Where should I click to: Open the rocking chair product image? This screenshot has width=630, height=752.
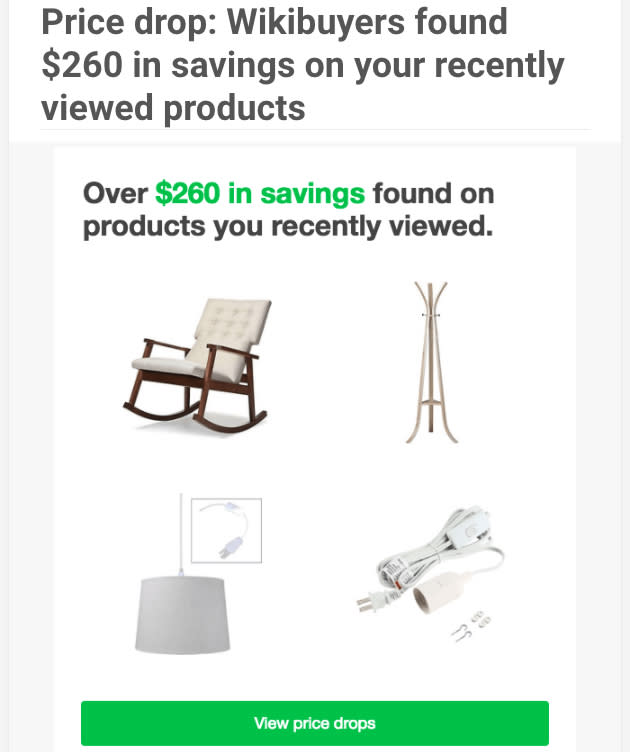[196, 365]
